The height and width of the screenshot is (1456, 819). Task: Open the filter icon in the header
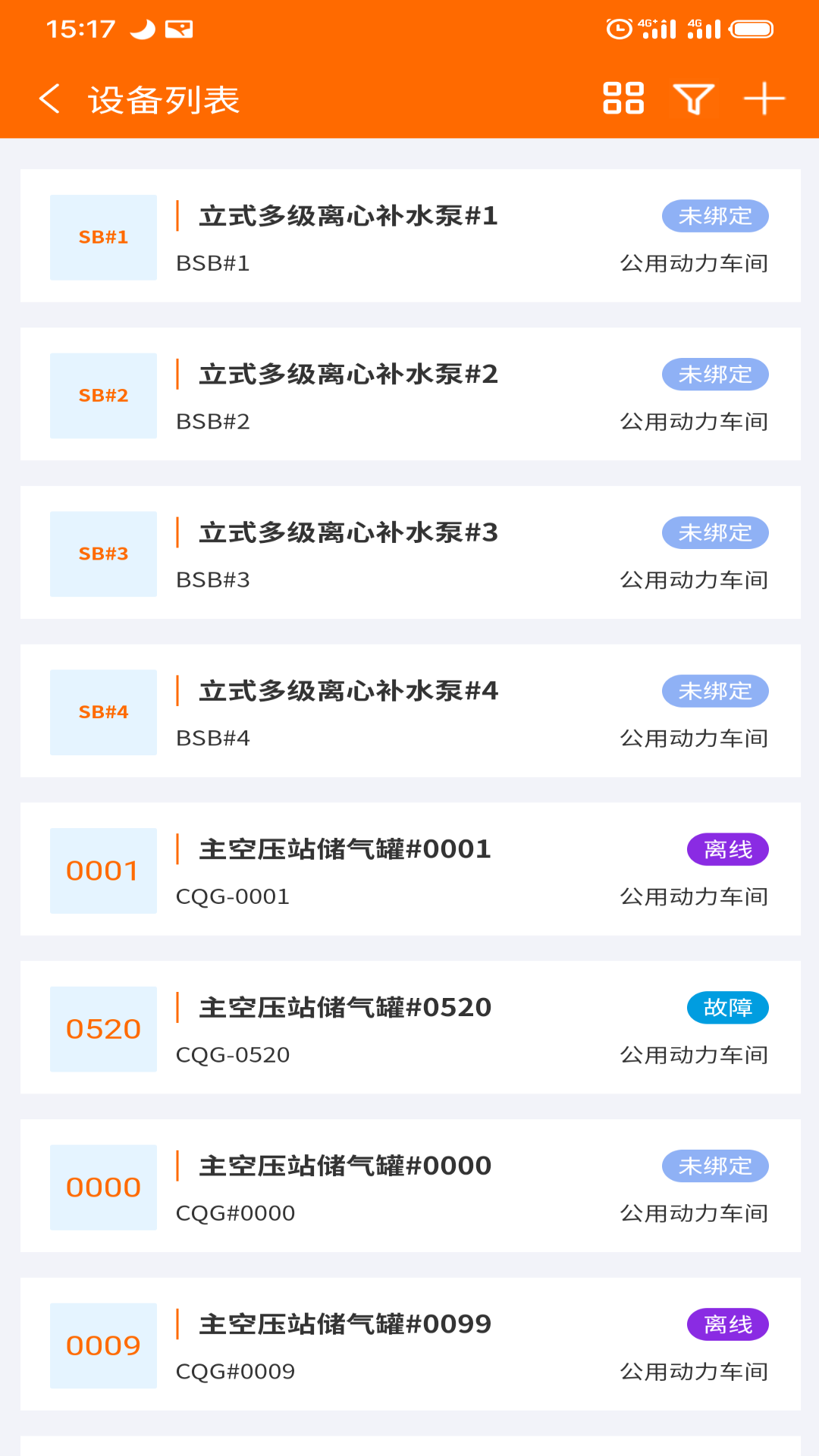click(x=694, y=98)
